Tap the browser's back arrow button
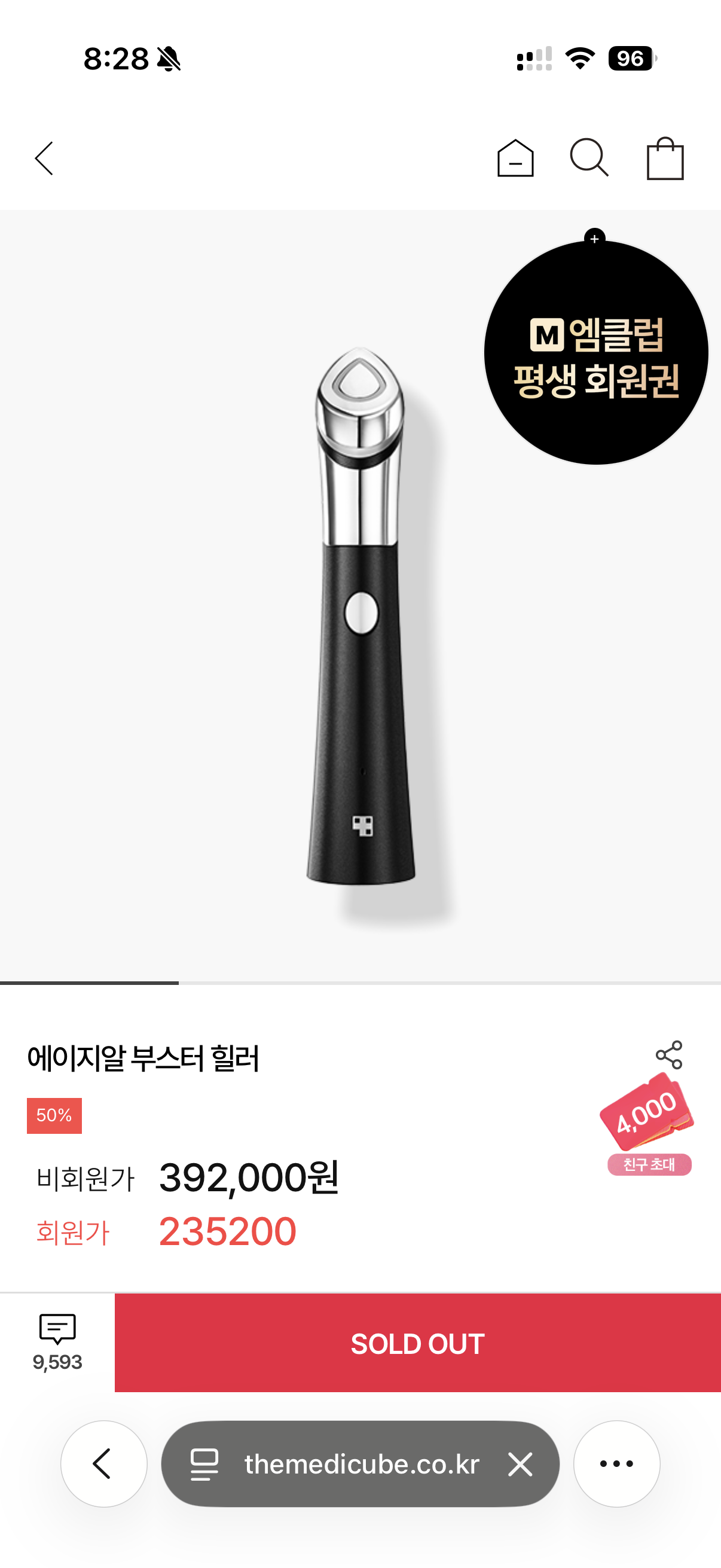This screenshot has width=721, height=1568. [103, 1463]
